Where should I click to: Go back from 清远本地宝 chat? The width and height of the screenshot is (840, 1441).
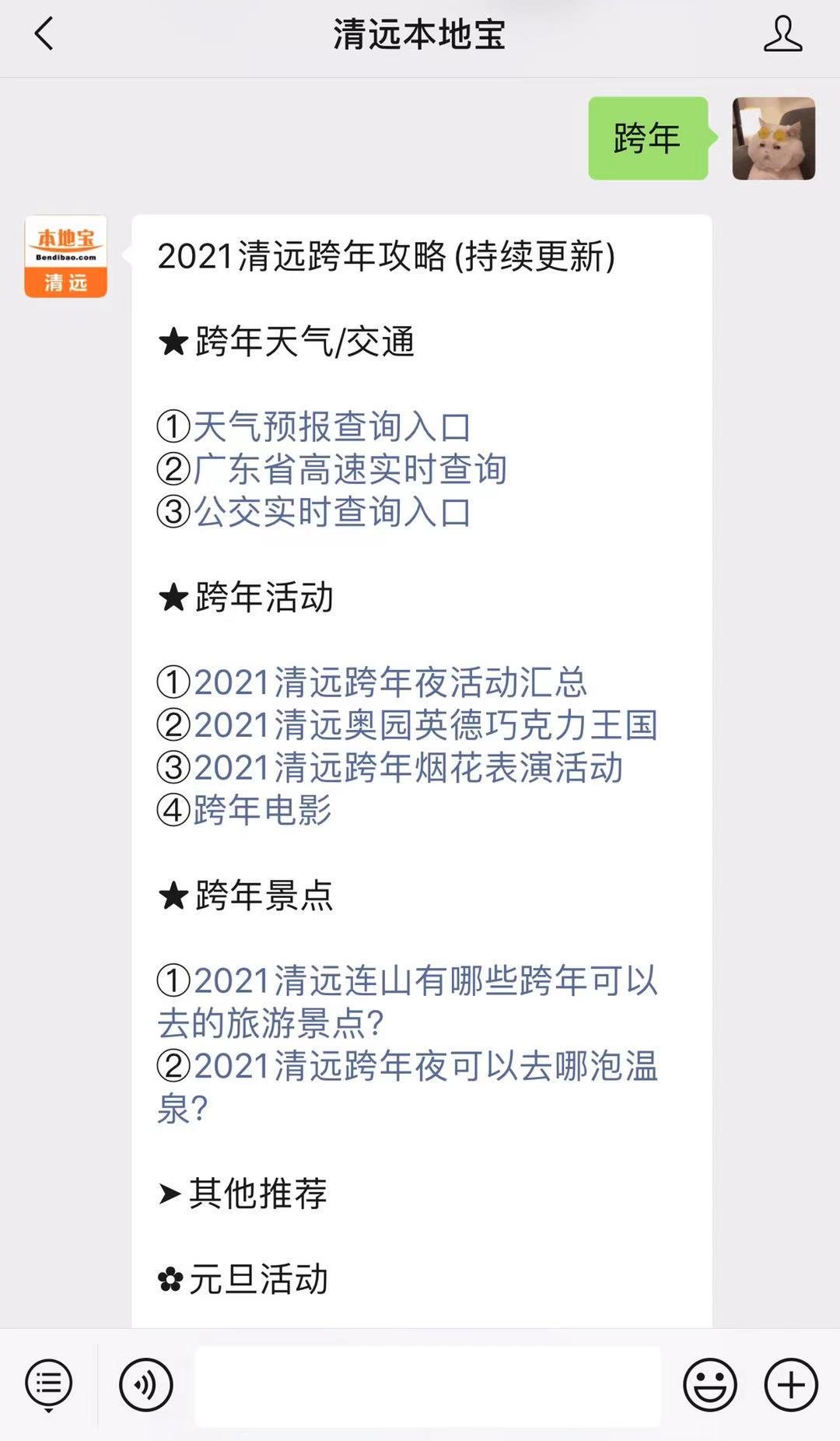44,34
